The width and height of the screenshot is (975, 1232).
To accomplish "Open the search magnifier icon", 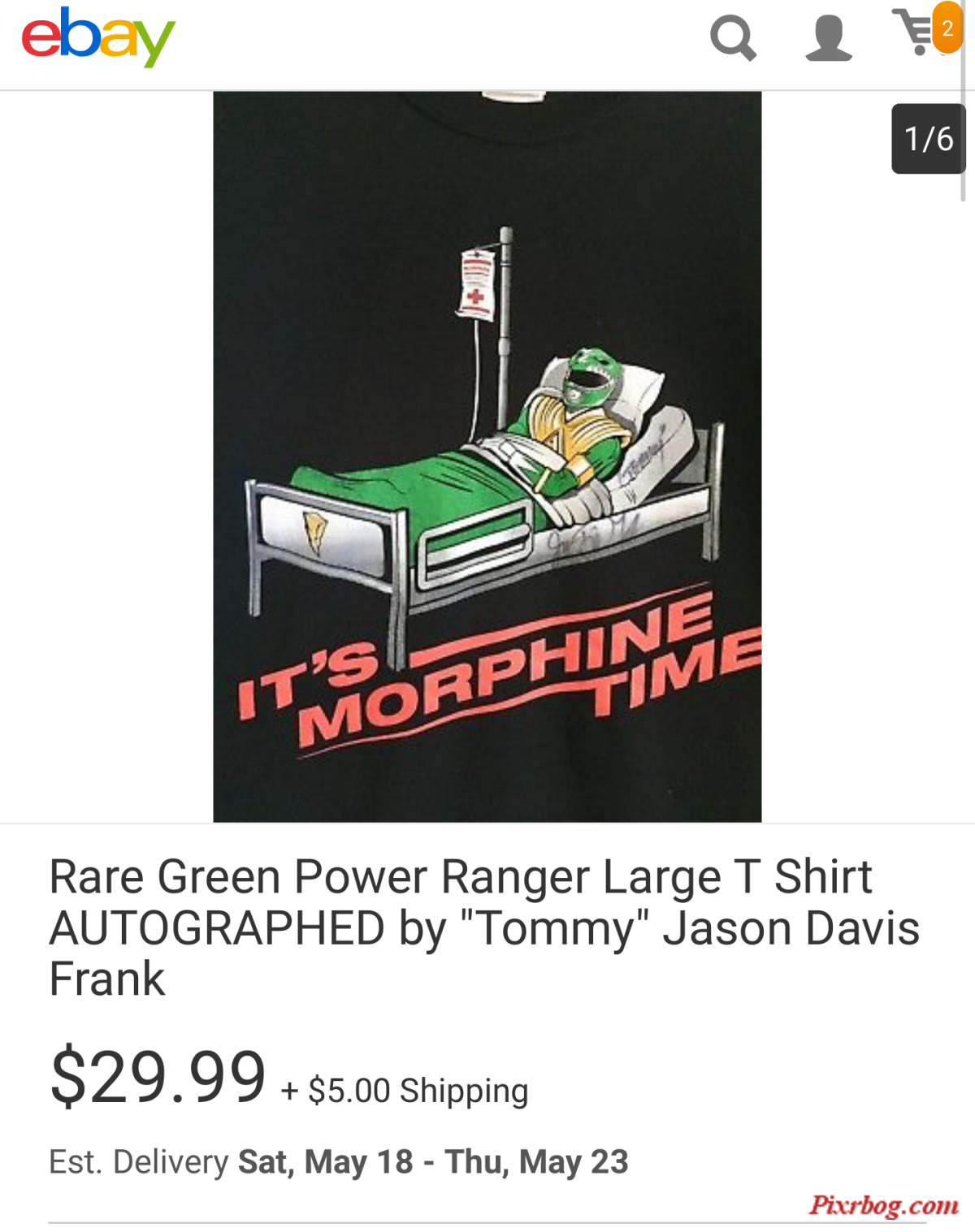I will tap(732, 38).
